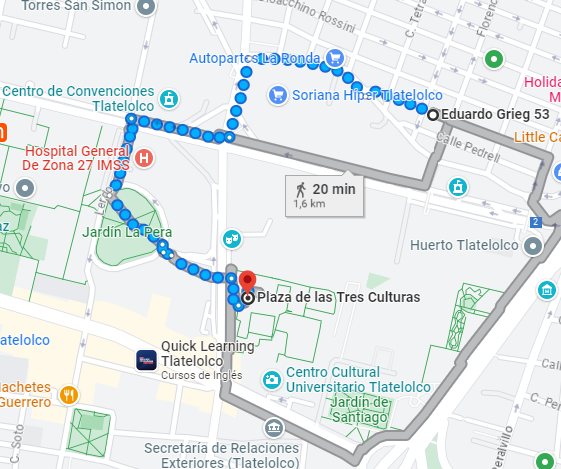
Task: Select the 20 min walking route label
Action: (x=325, y=196)
